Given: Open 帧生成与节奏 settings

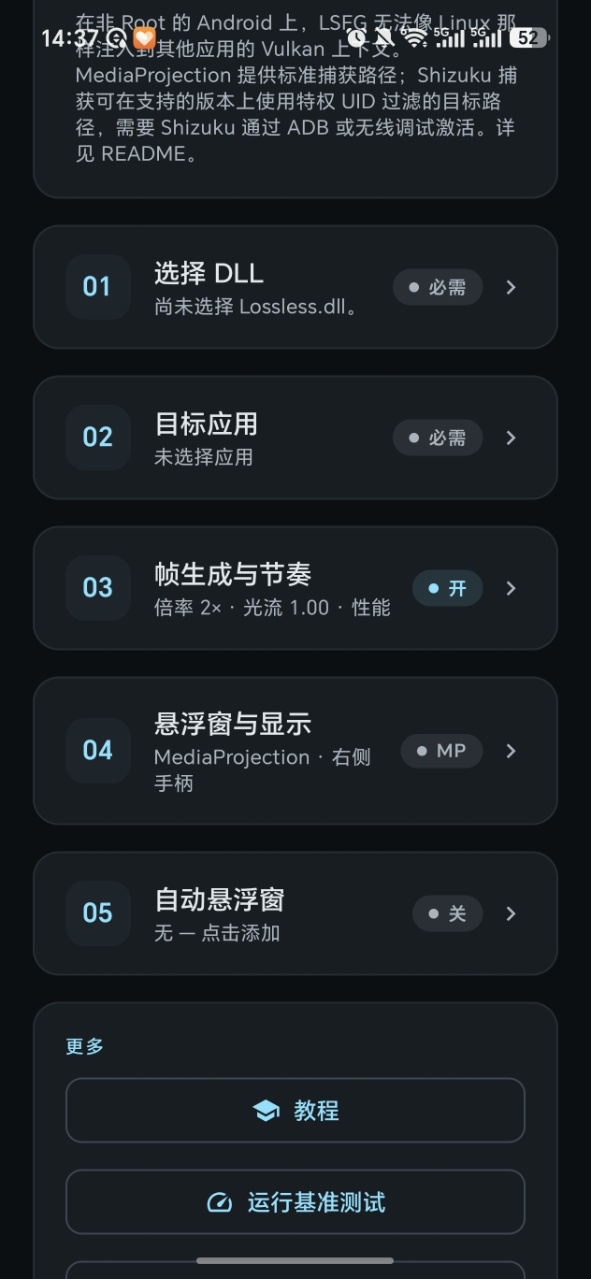Looking at the screenshot, I should [x=295, y=588].
